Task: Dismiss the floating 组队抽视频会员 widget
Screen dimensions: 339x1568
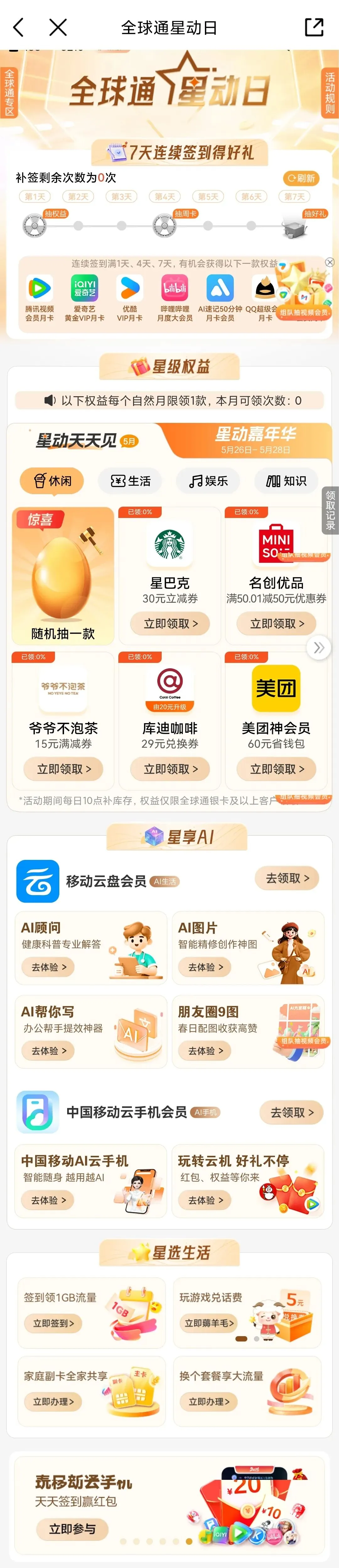Action: coord(329,262)
